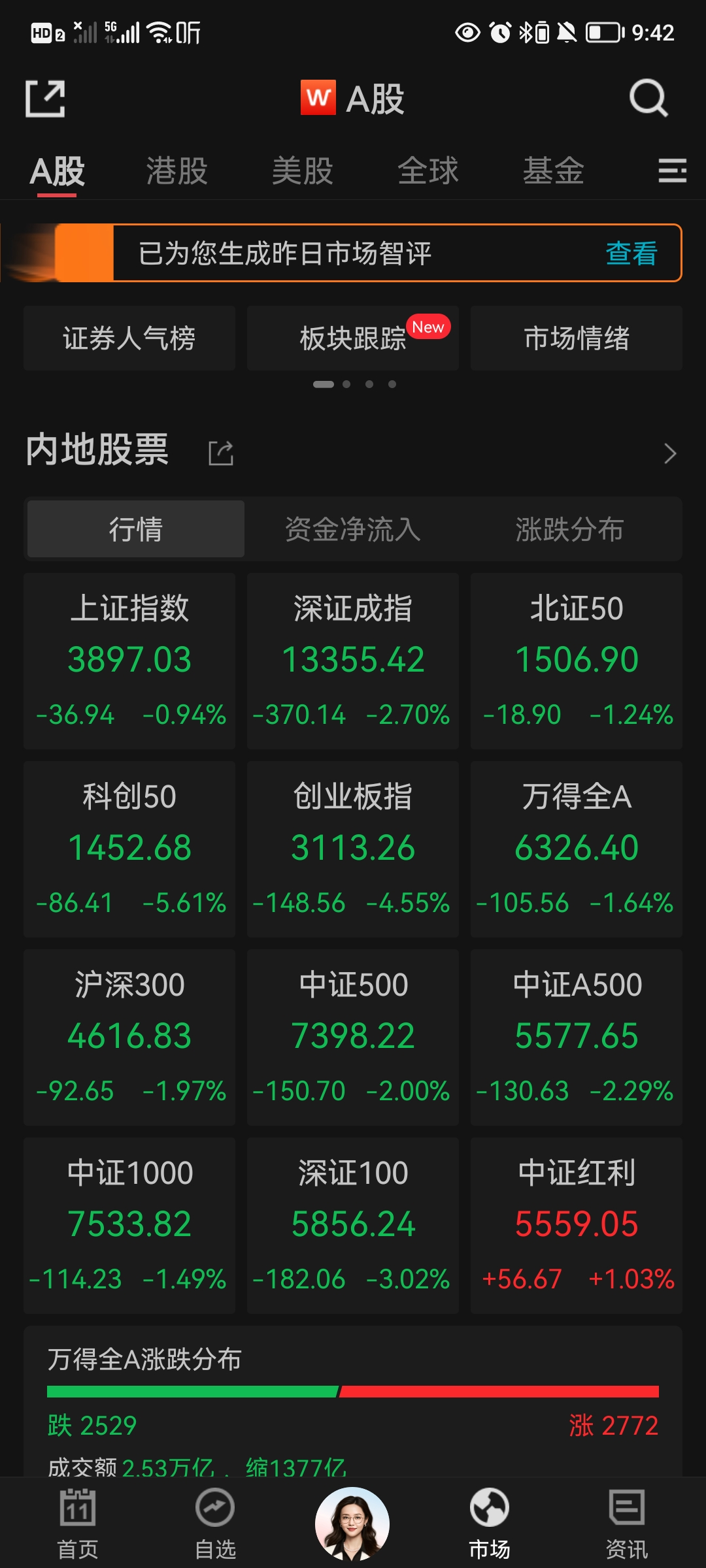Screen dimensions: 706x1568
Task: Switch to 涨跌分布 segment
Action: (569, 529)
